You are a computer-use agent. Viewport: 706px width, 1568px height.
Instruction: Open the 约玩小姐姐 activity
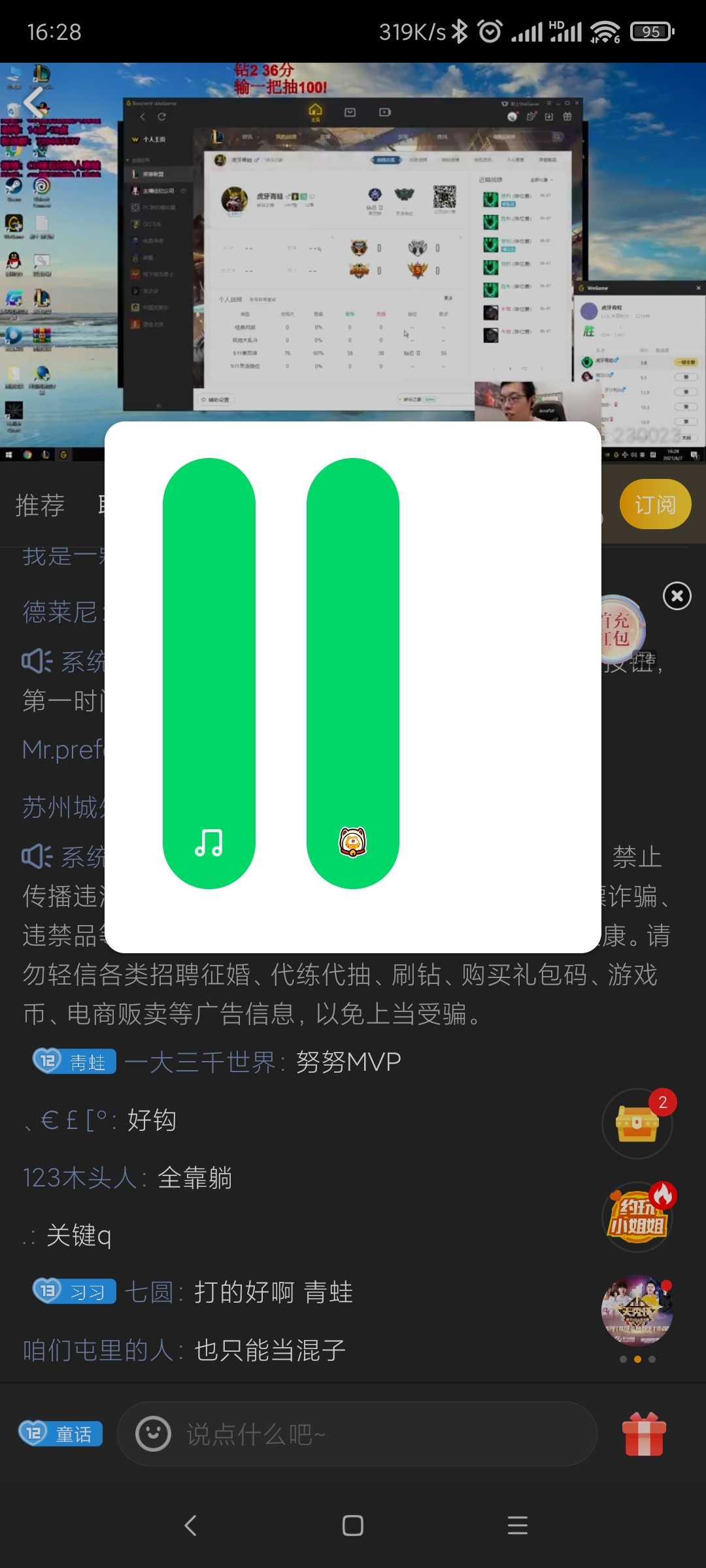coord(637,1217)
